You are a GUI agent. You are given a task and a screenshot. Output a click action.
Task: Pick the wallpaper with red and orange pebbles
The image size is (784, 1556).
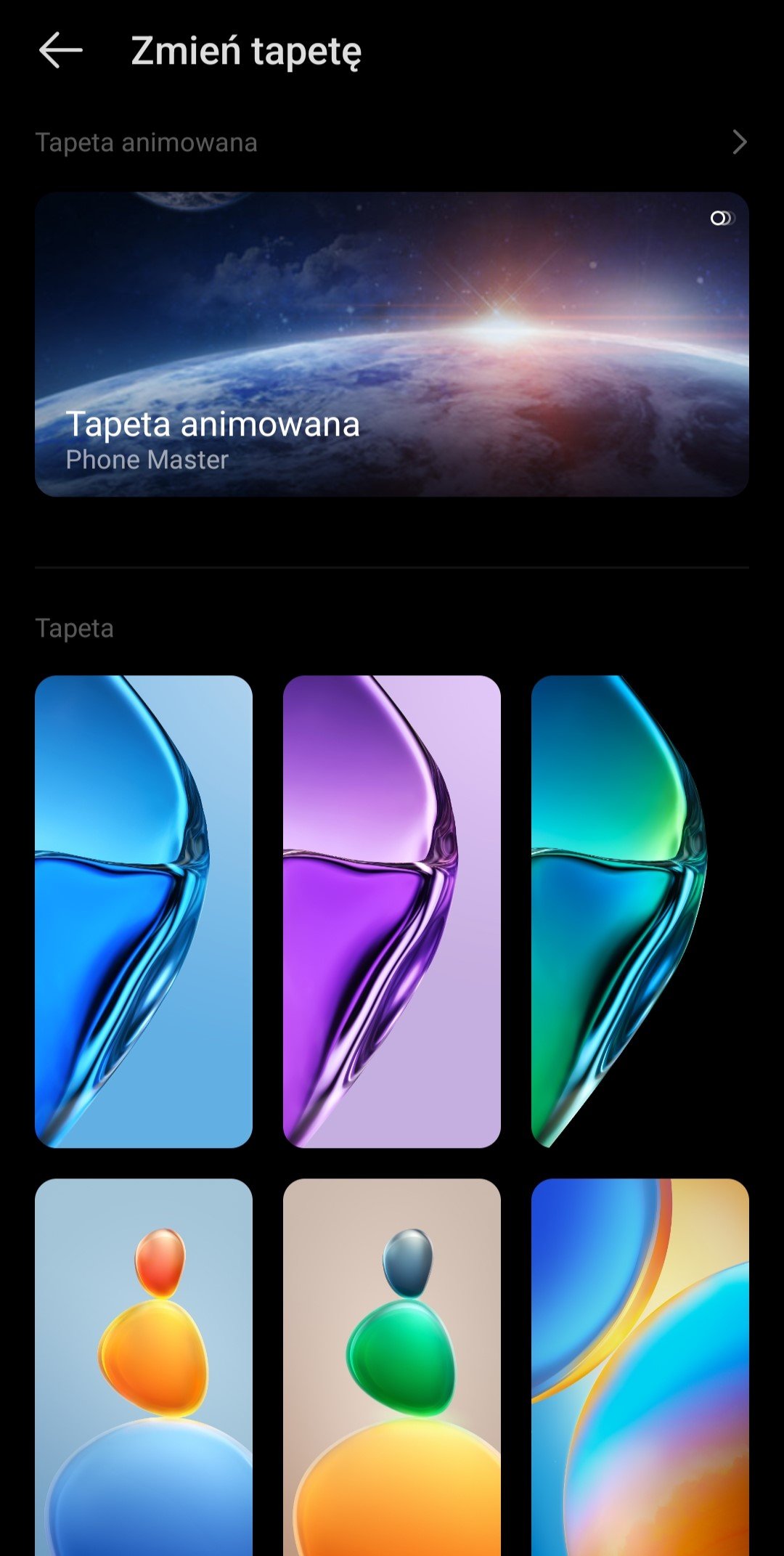pyautogui.click(x=144, y=1365)
